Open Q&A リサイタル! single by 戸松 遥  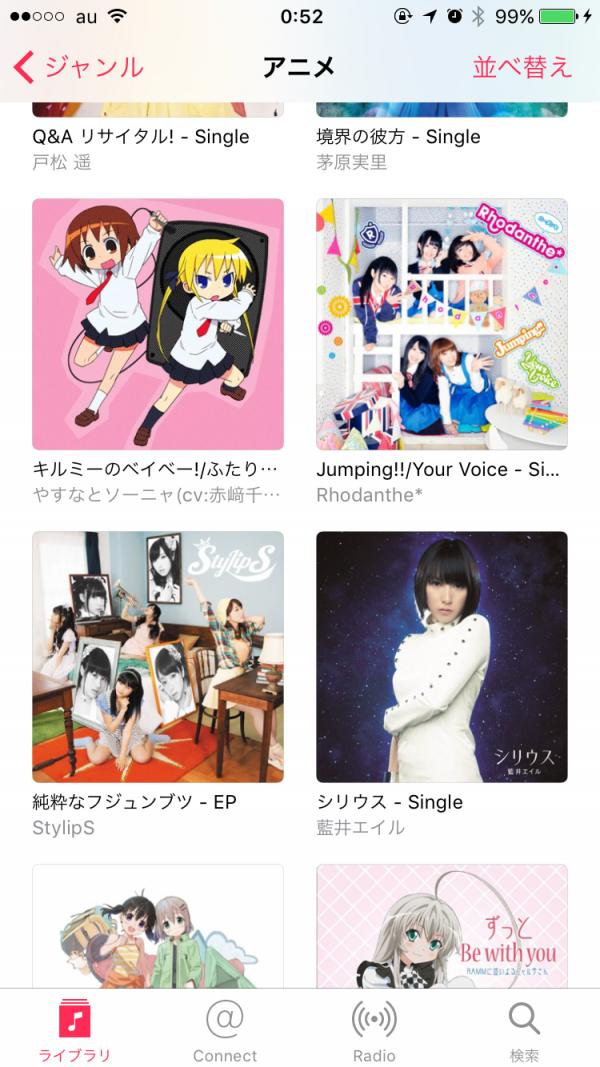point(140,137)
